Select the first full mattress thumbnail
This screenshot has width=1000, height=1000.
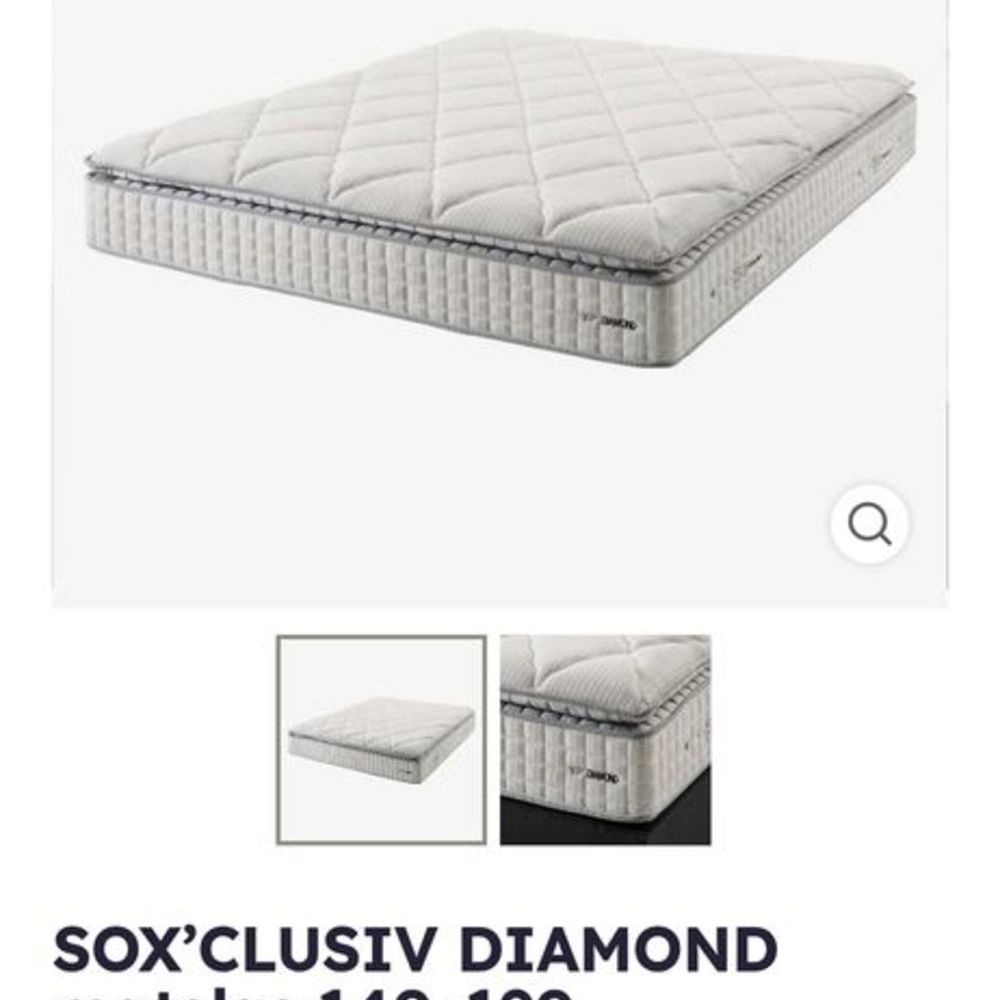coord(381,740)
